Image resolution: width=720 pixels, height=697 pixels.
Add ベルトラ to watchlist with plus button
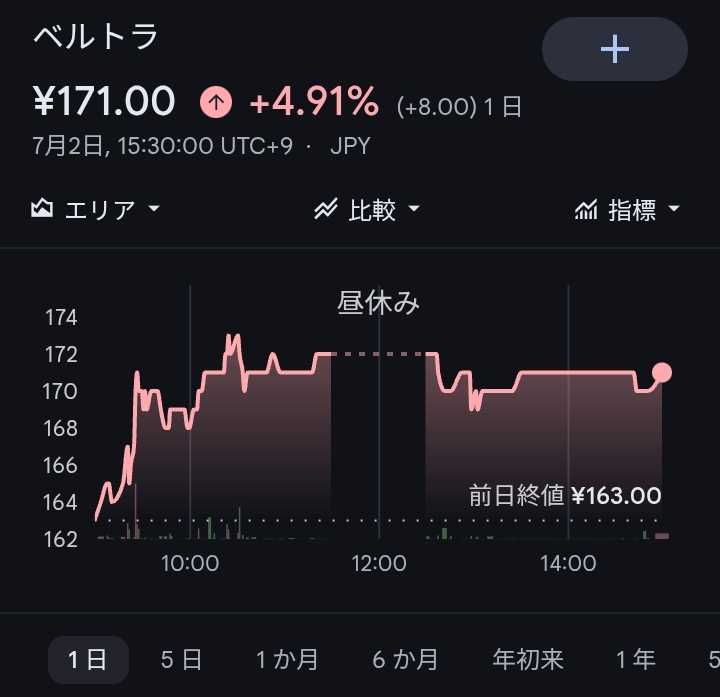(614, 49)
